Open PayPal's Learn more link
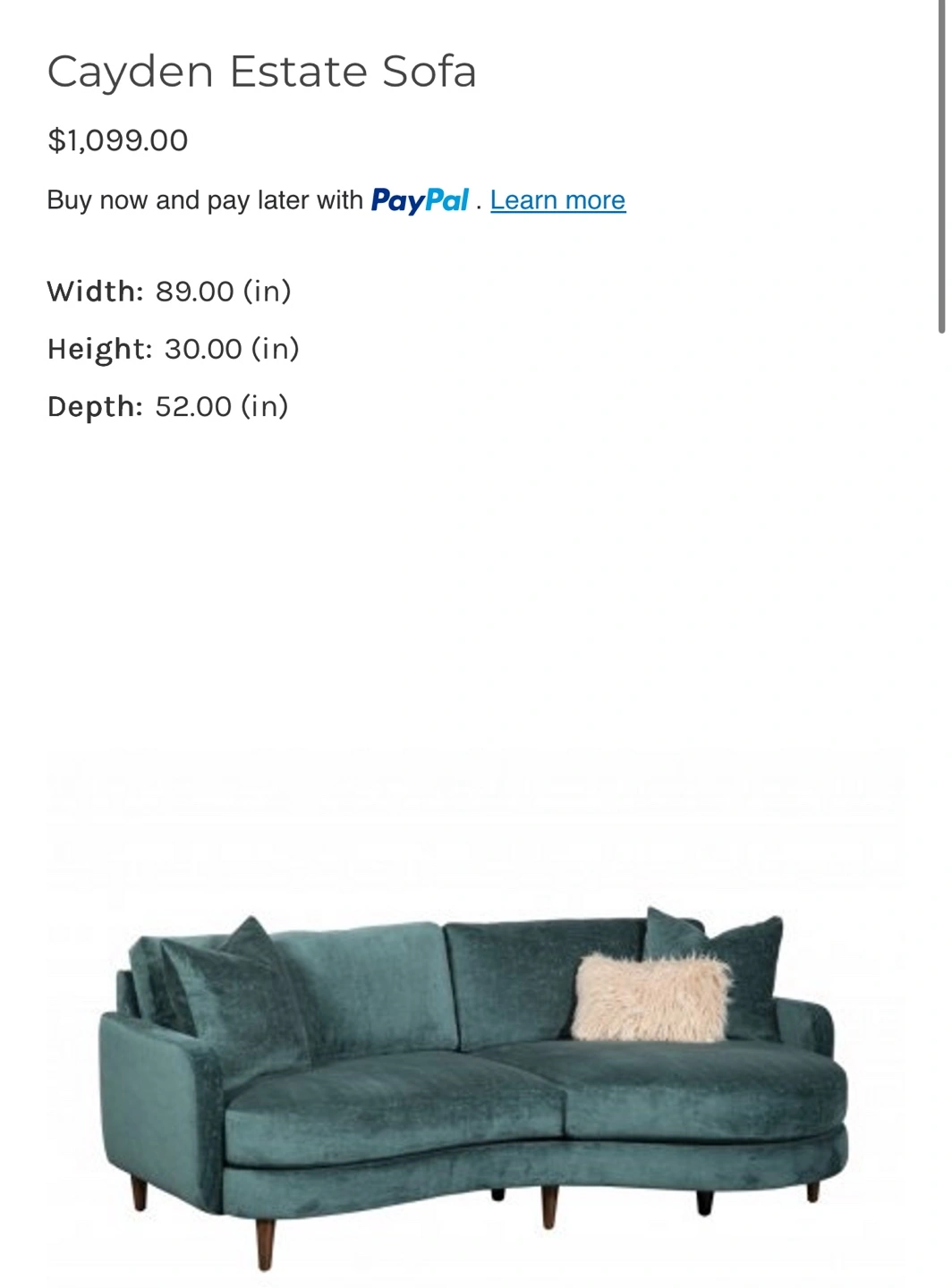This screenshot has height=1288, width=952. (557, 200)
